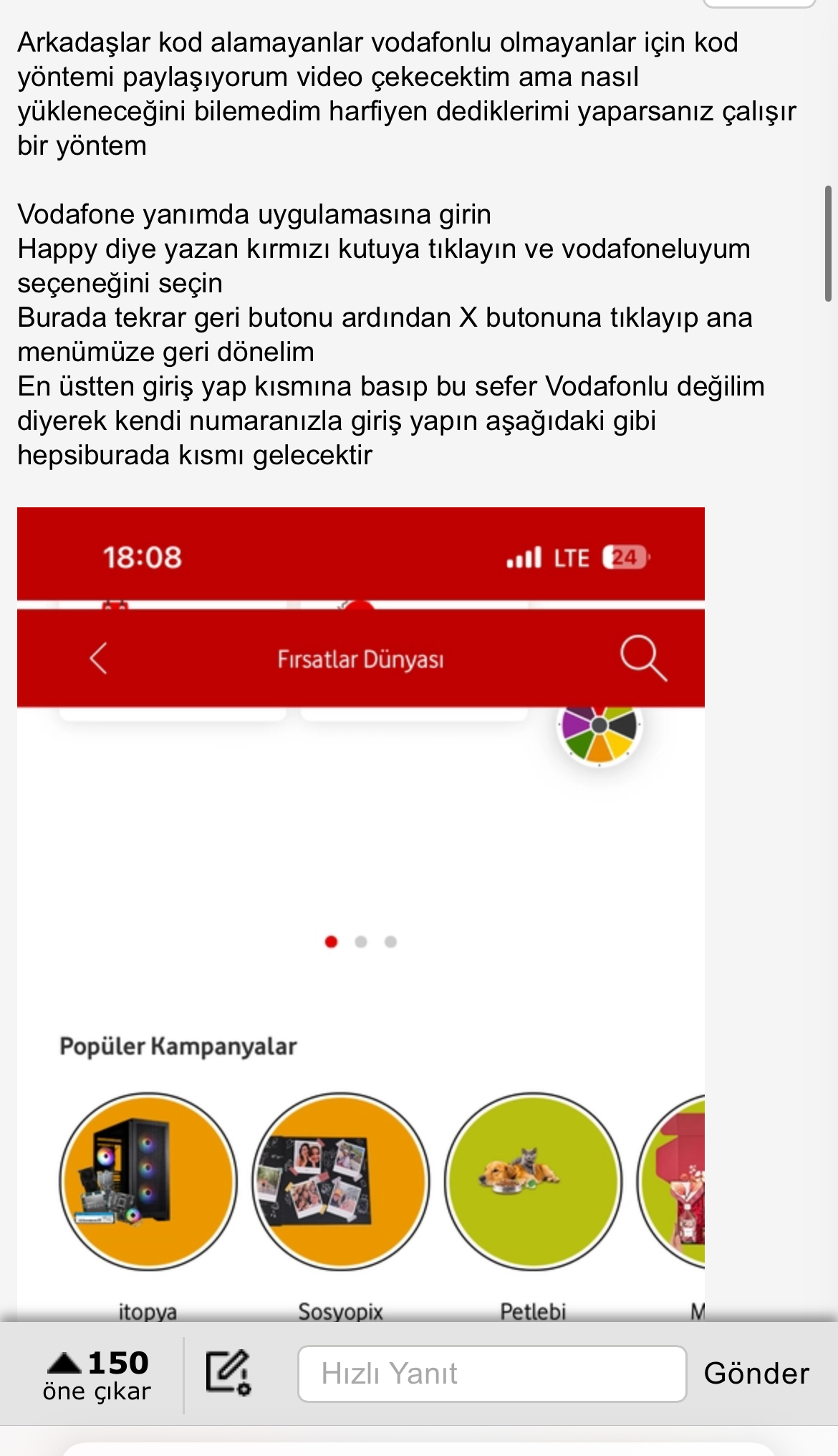Open the full reply editor icon
This screenshot has width=838, height=1456.
coord(228,1373)
